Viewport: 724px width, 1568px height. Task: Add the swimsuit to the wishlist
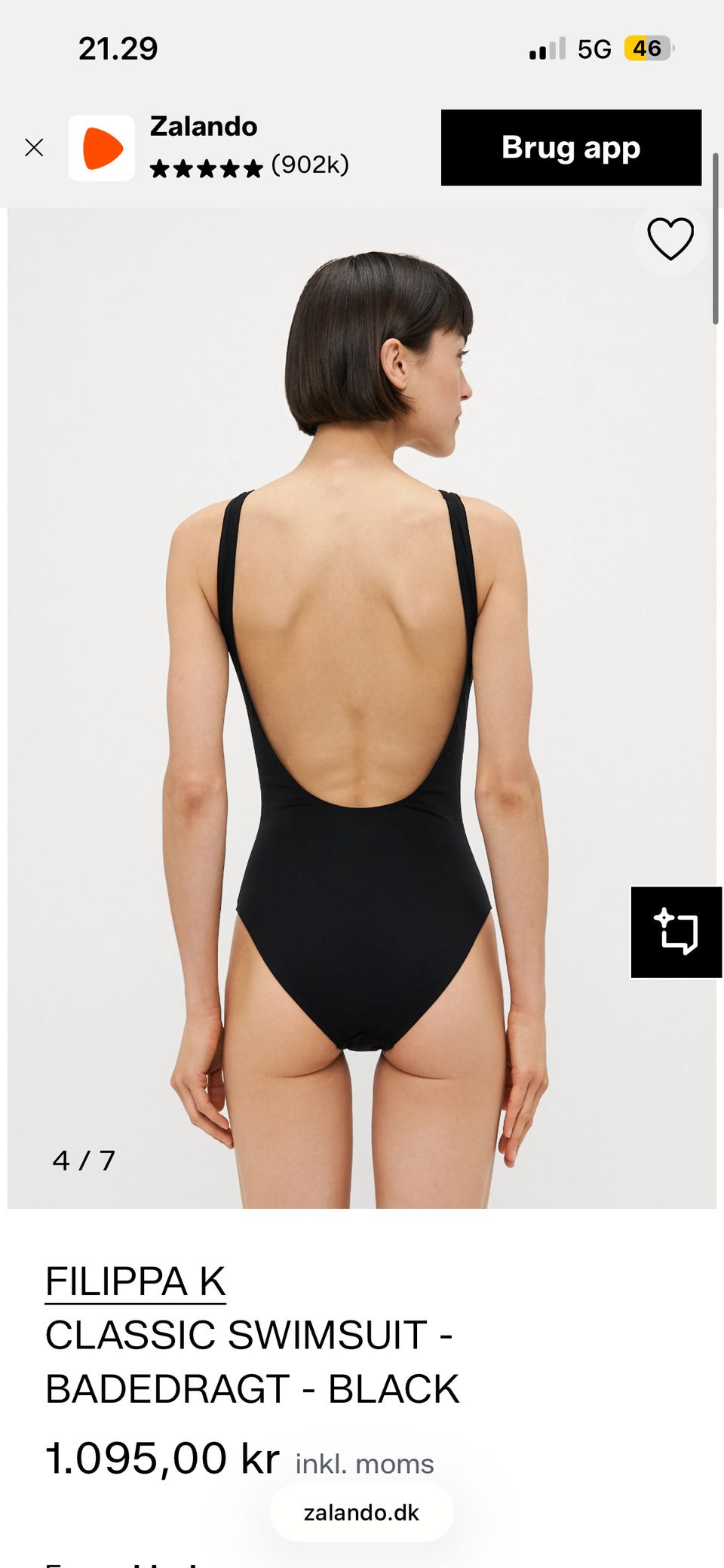pos(670,239)
